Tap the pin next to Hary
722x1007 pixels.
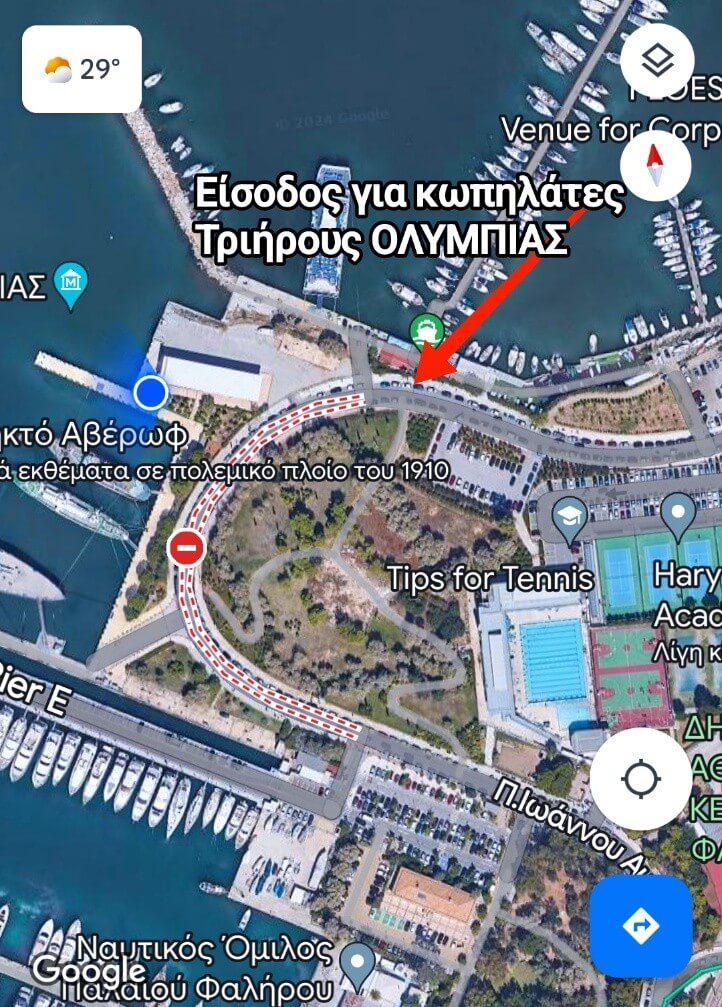click(x=678, y=514)
